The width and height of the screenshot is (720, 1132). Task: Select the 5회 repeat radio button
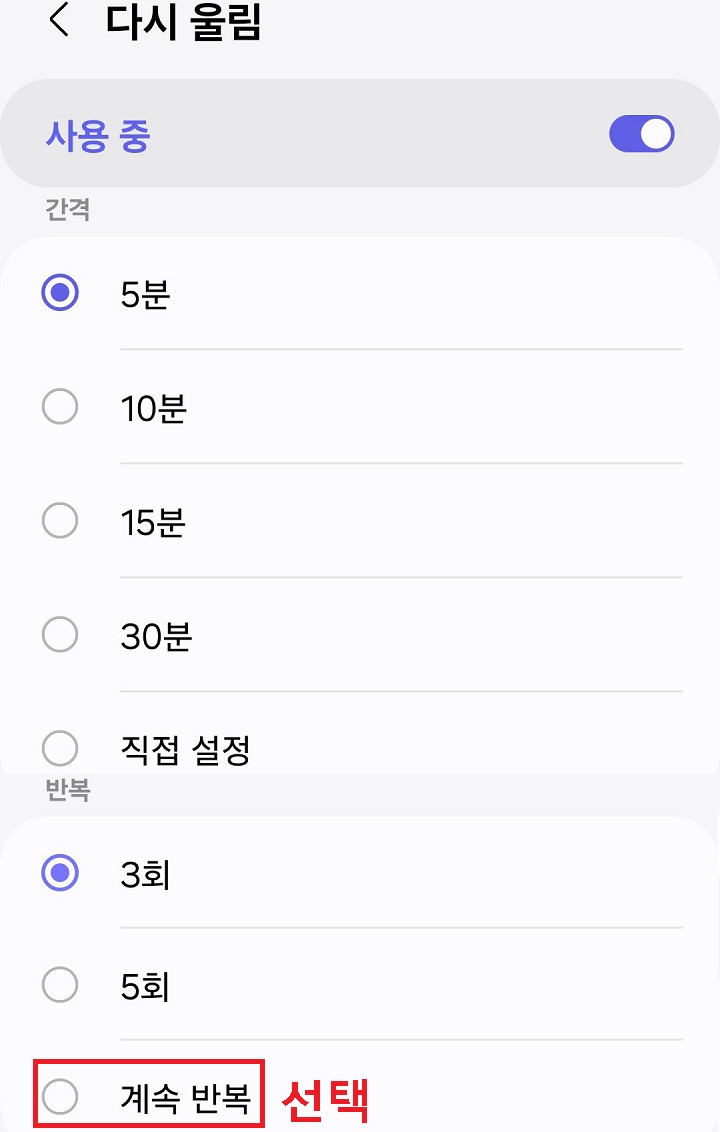coord(60,985)
